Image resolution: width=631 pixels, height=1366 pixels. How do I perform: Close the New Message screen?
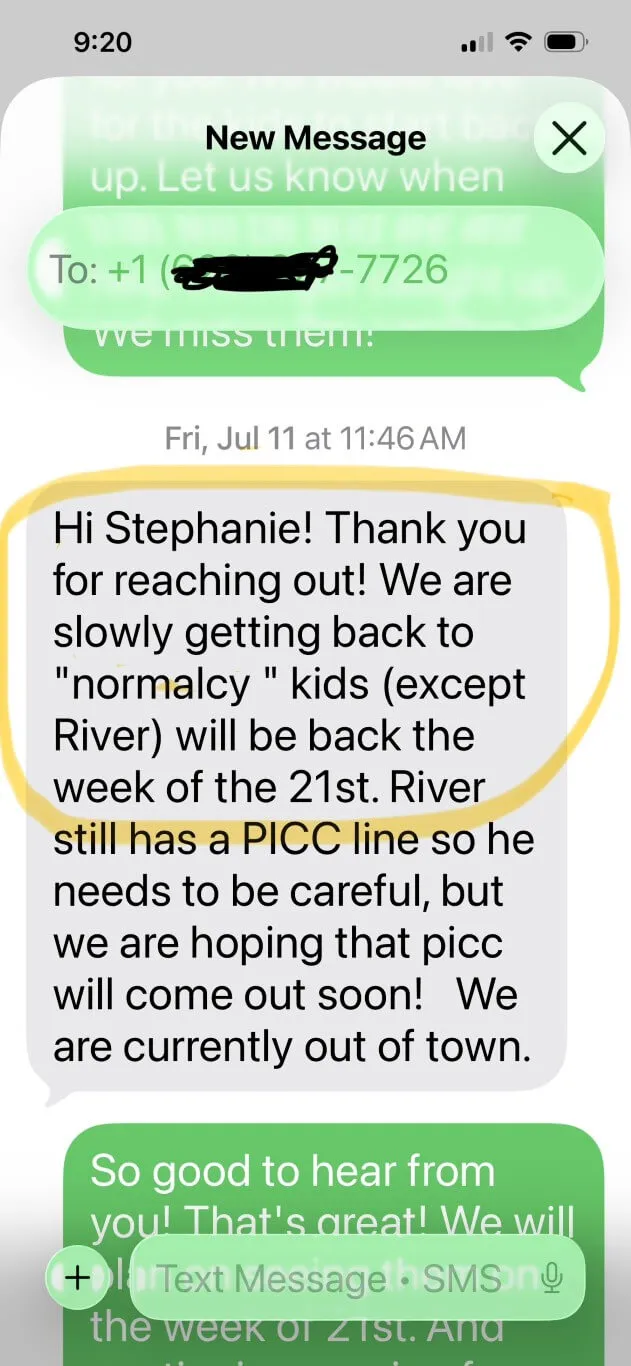tap(569, 139)
